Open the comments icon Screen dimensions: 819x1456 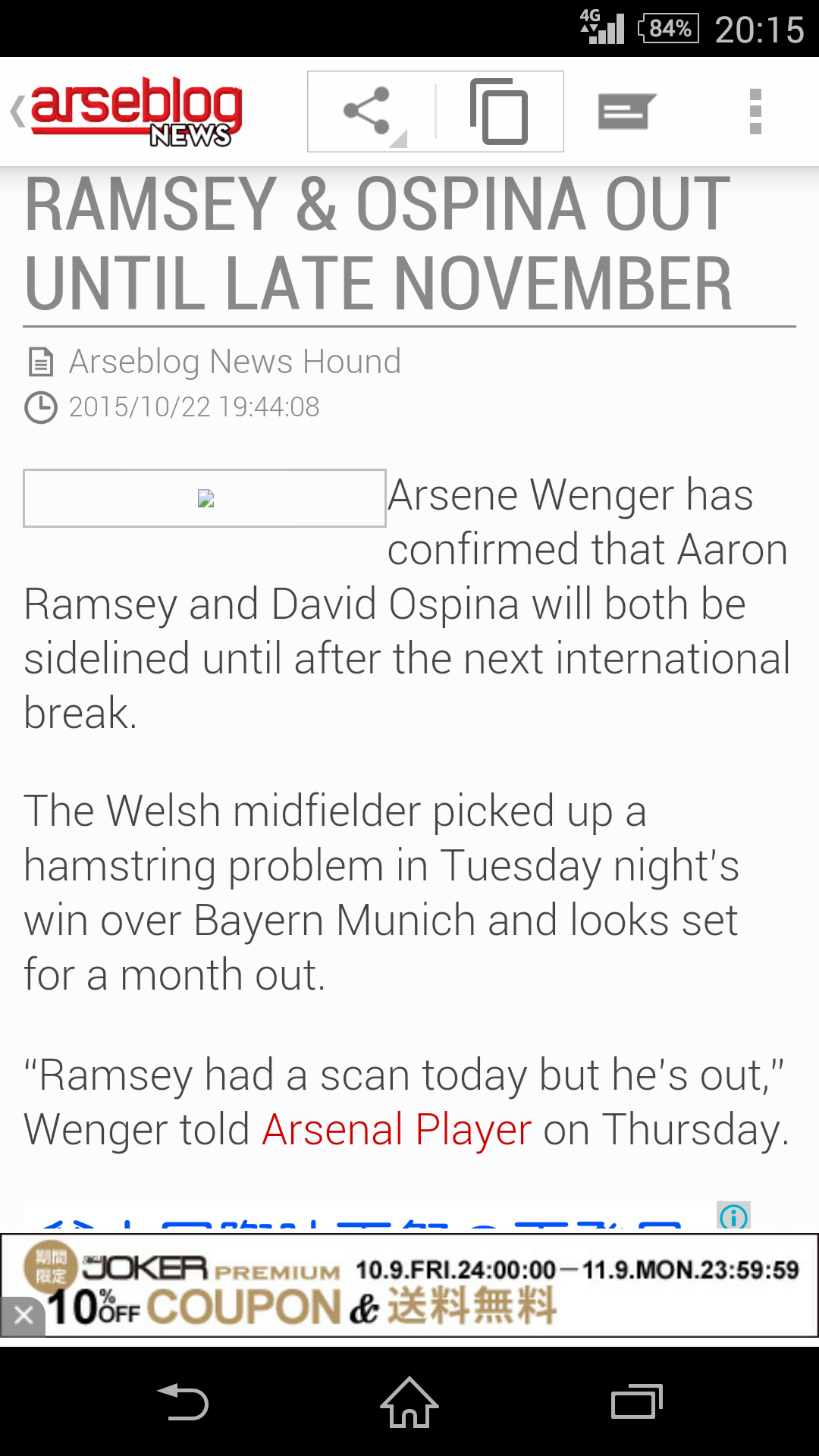pos(626,111)
